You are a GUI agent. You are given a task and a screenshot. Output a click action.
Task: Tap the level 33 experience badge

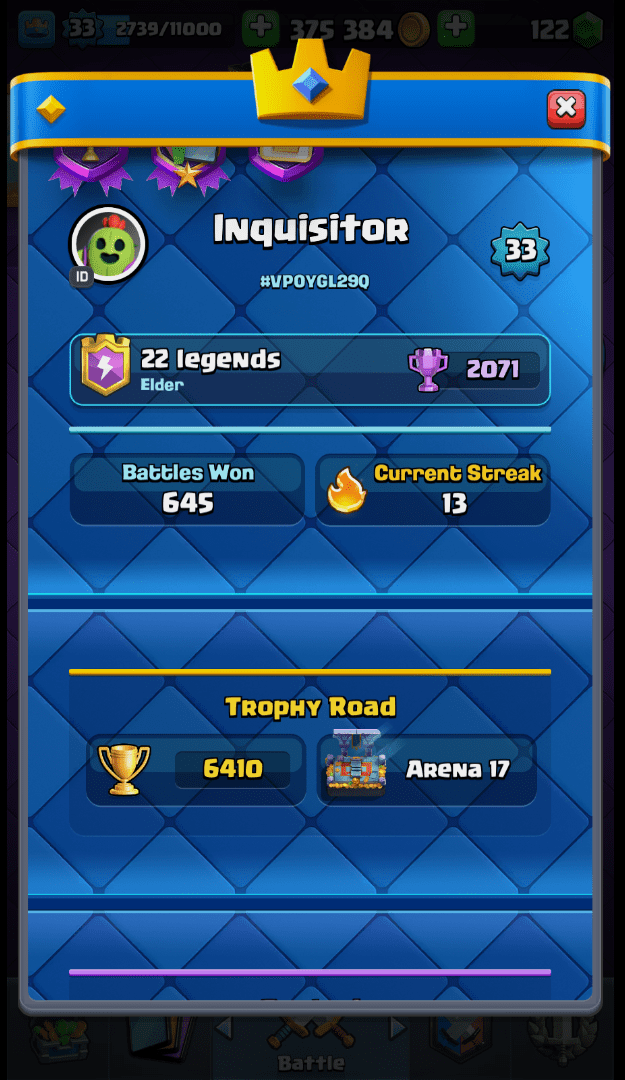520,250
